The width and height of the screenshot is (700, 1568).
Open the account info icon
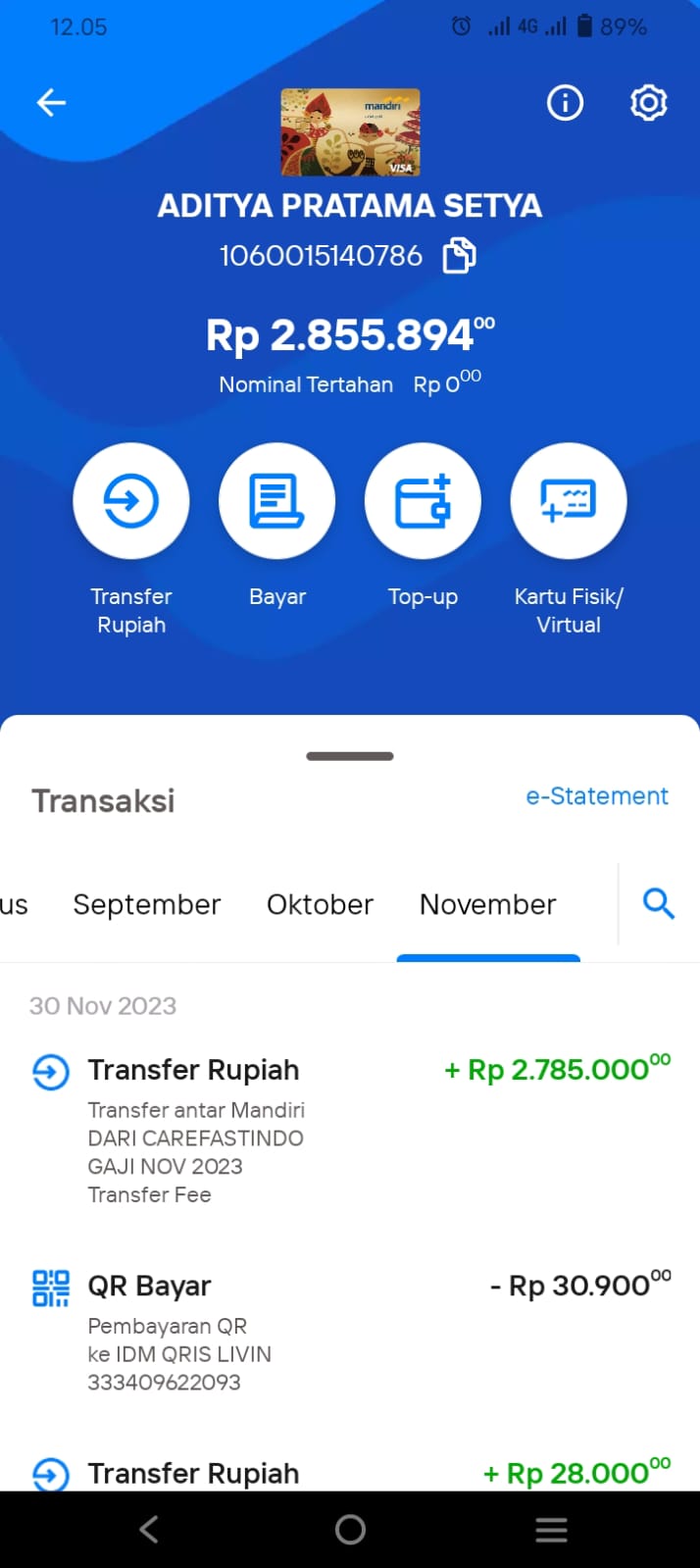[565, 102]
